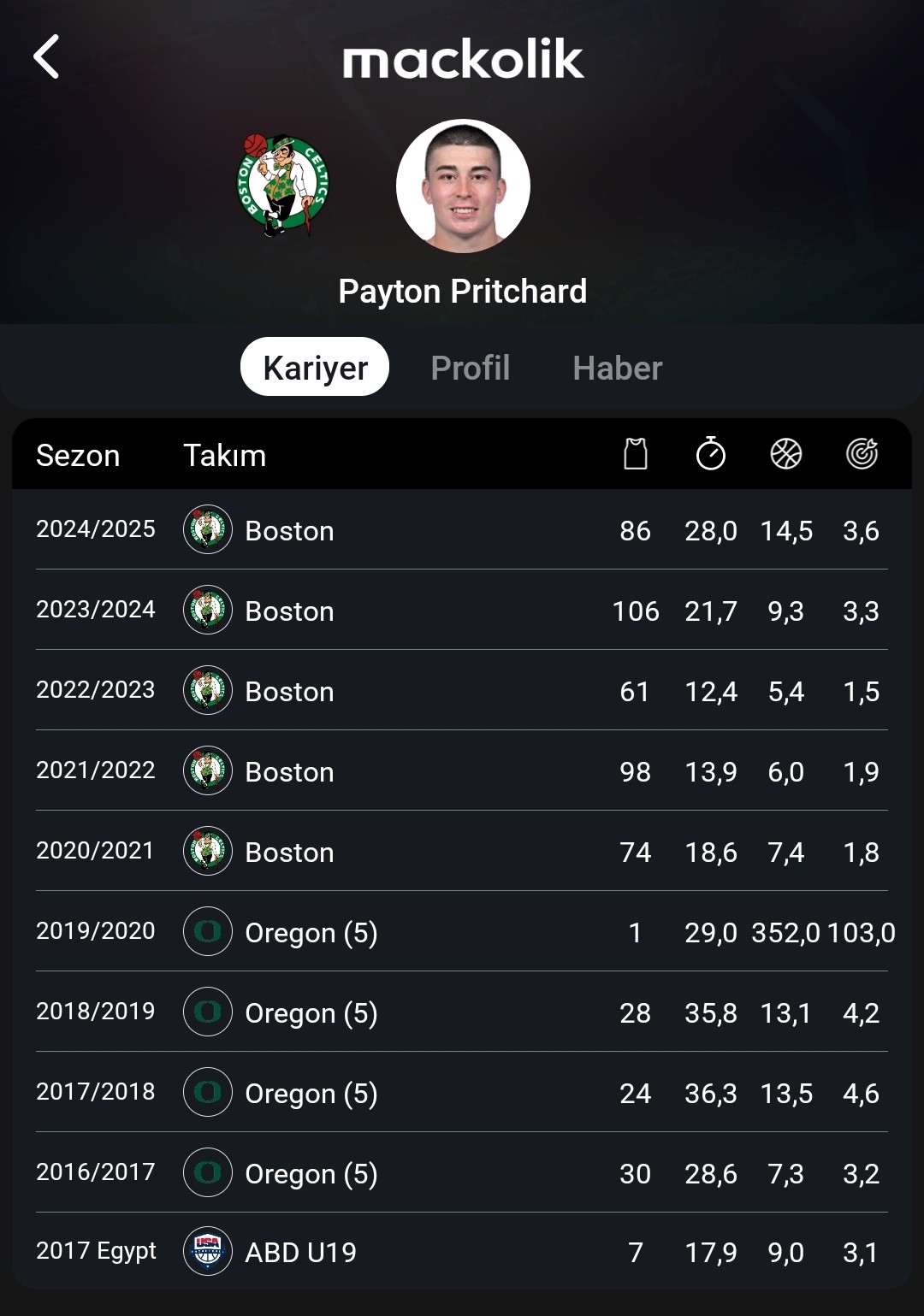Viewport: 924px width, 1316px height.
Task: Open the 2016/2017 Oregon (5) row
Action: (x=462, y=1173)
